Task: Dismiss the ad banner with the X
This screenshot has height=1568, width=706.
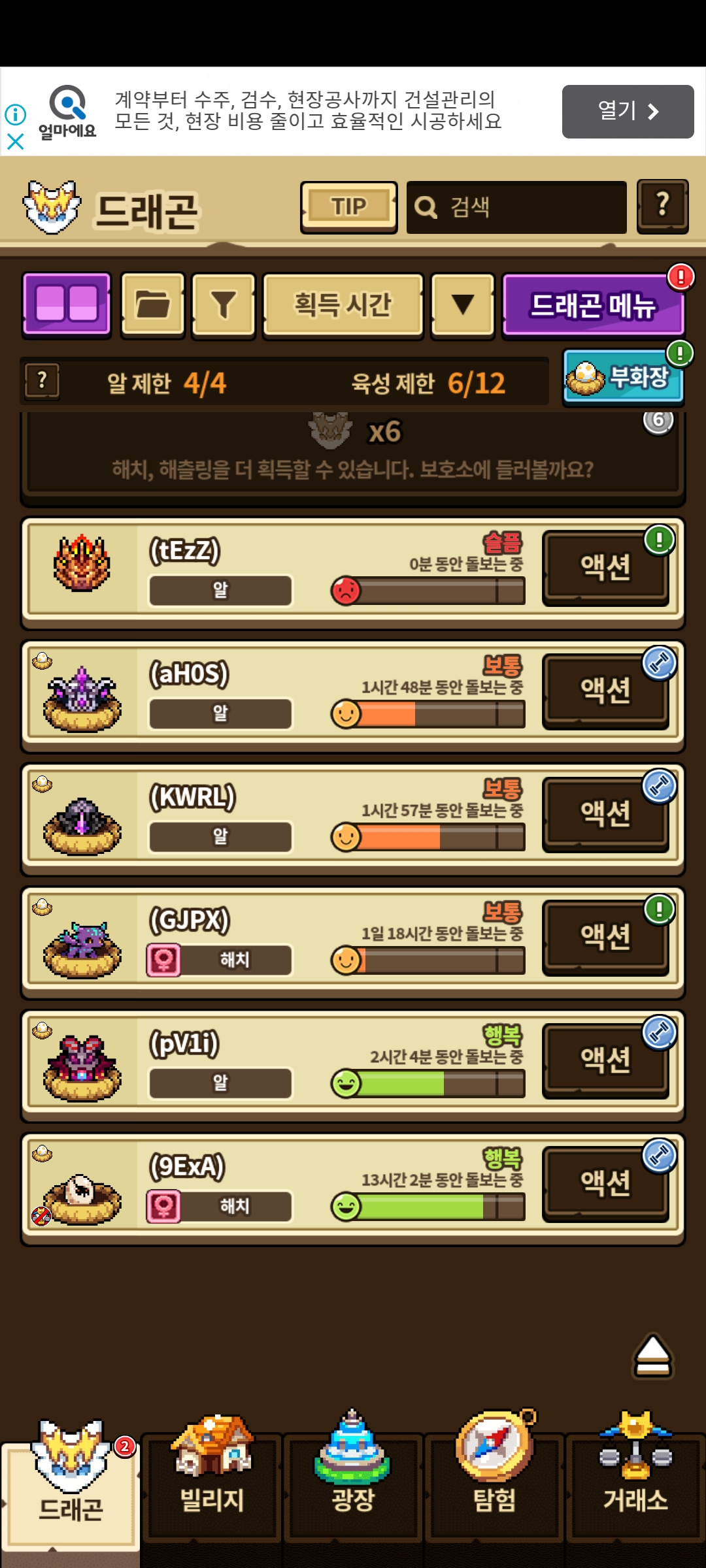Action: click(x=16, y=142)
